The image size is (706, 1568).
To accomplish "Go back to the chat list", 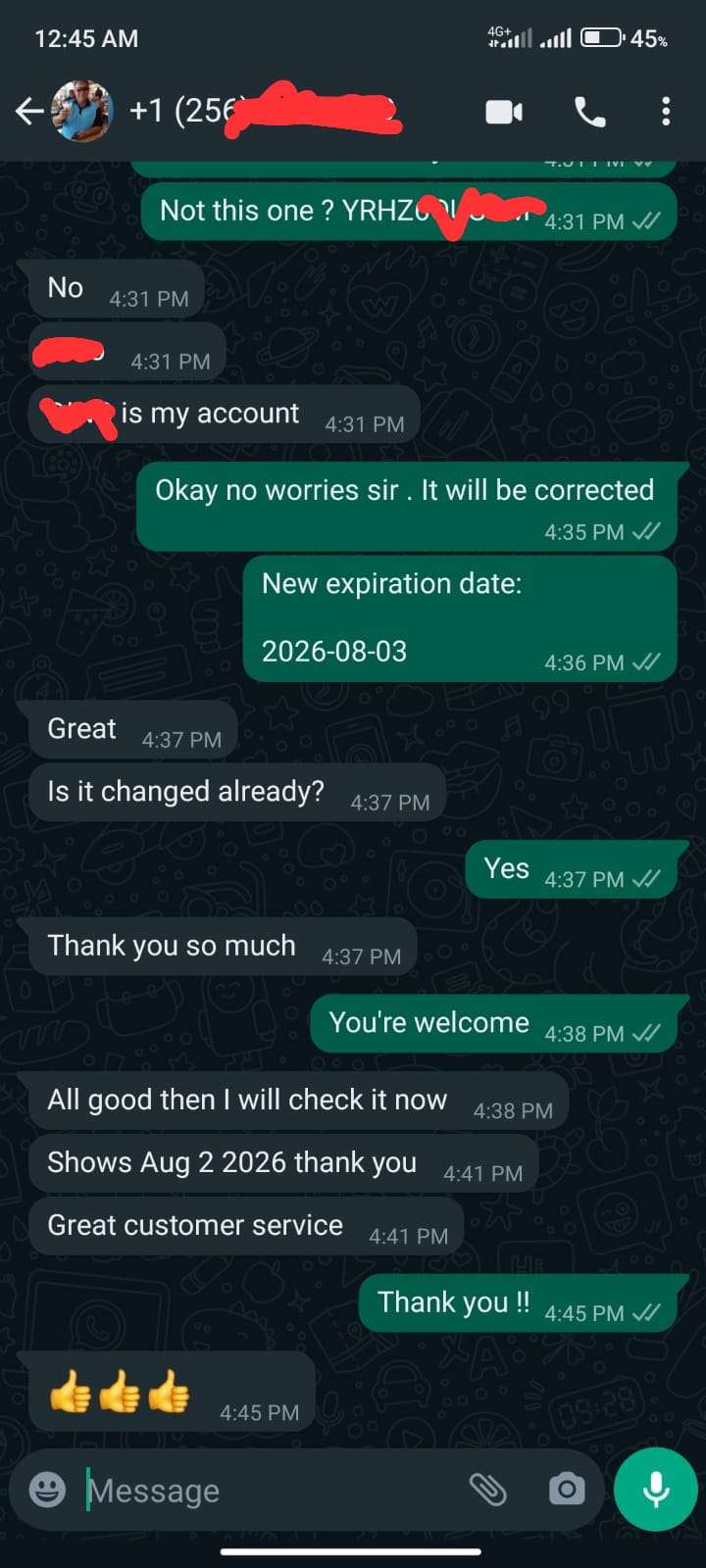I will click(x=28, y=112).
